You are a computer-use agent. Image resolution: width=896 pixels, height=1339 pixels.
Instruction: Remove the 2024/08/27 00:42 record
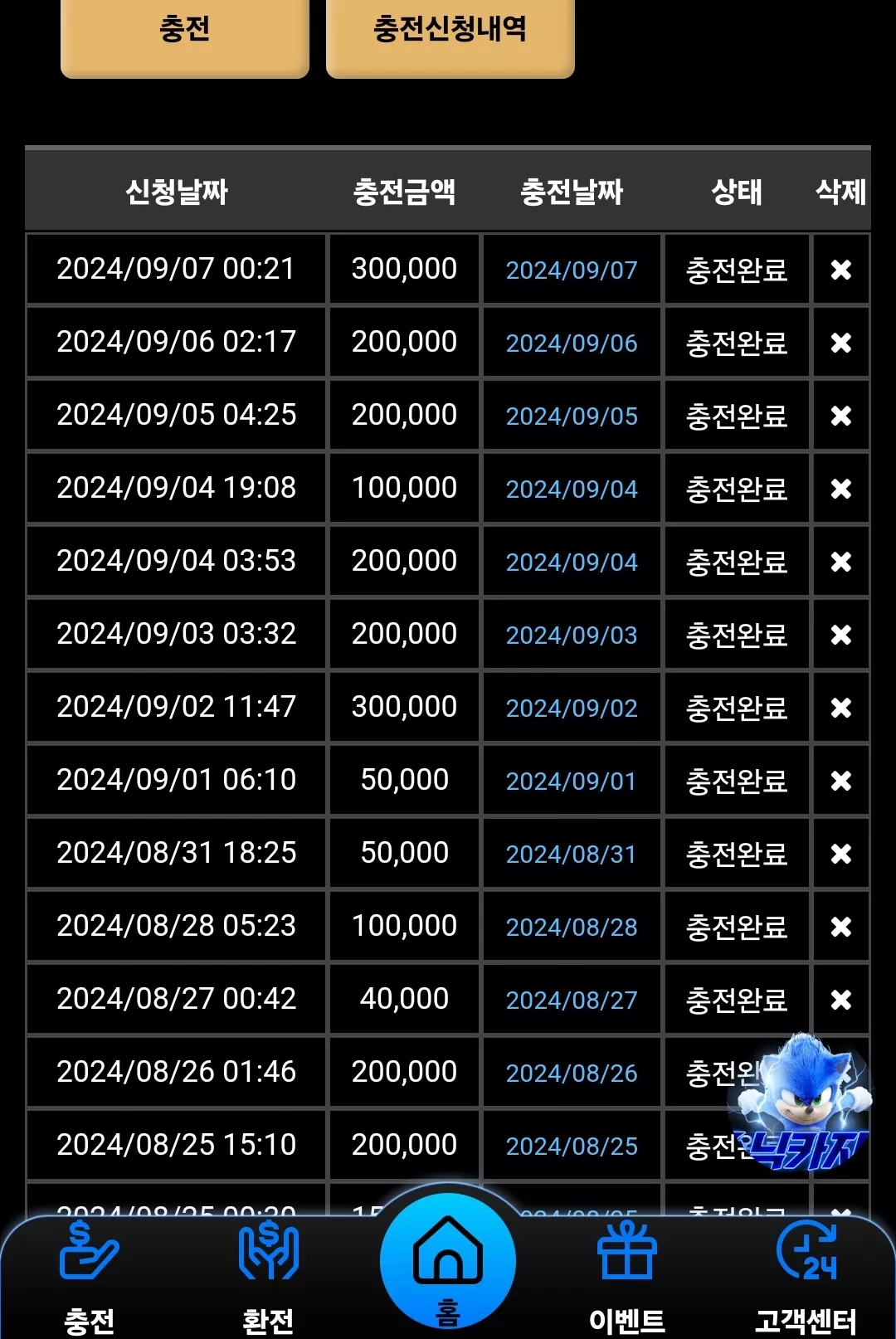coord(841,1000)
